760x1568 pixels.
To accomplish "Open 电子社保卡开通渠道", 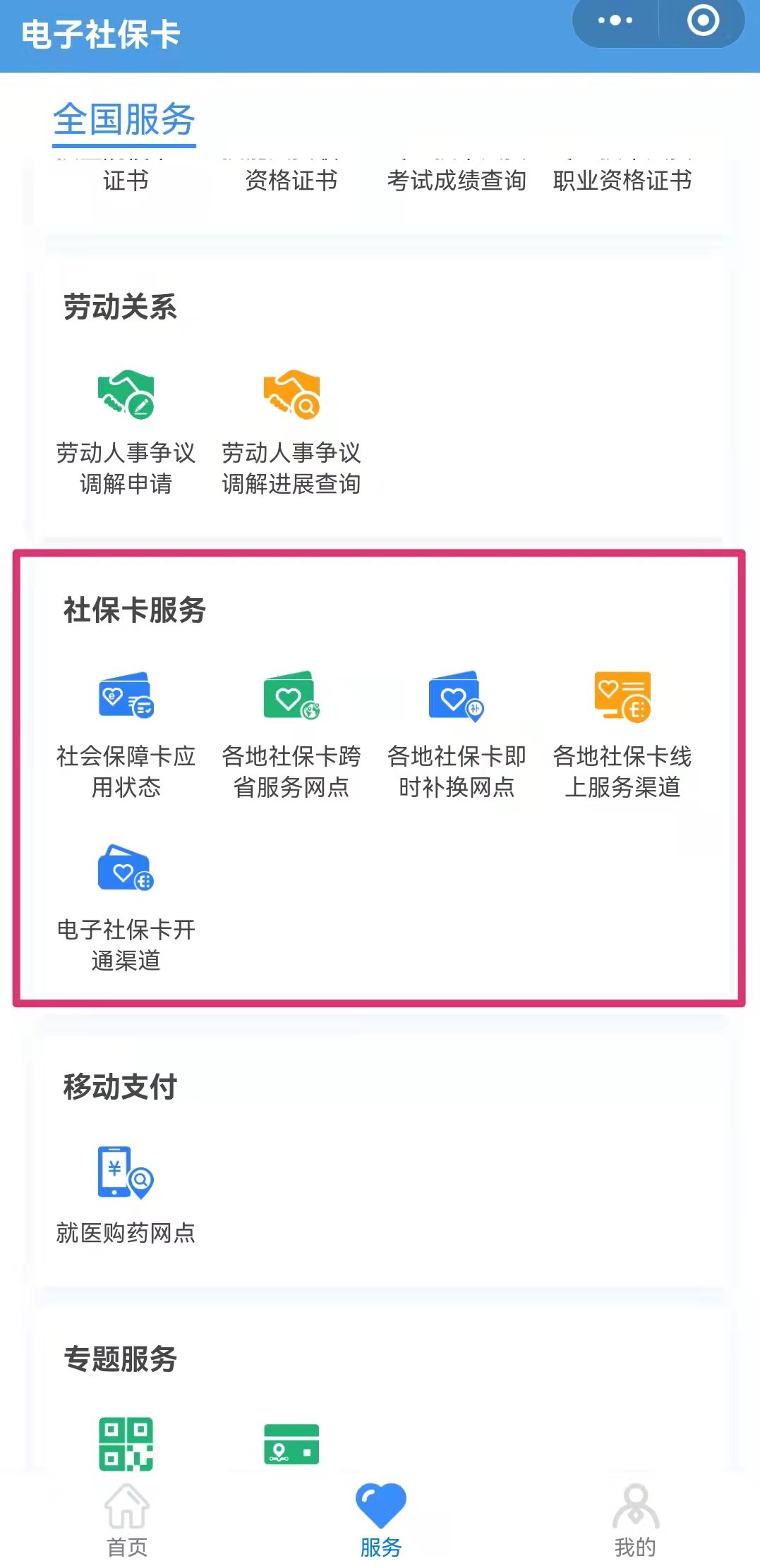I will [126, 908].
